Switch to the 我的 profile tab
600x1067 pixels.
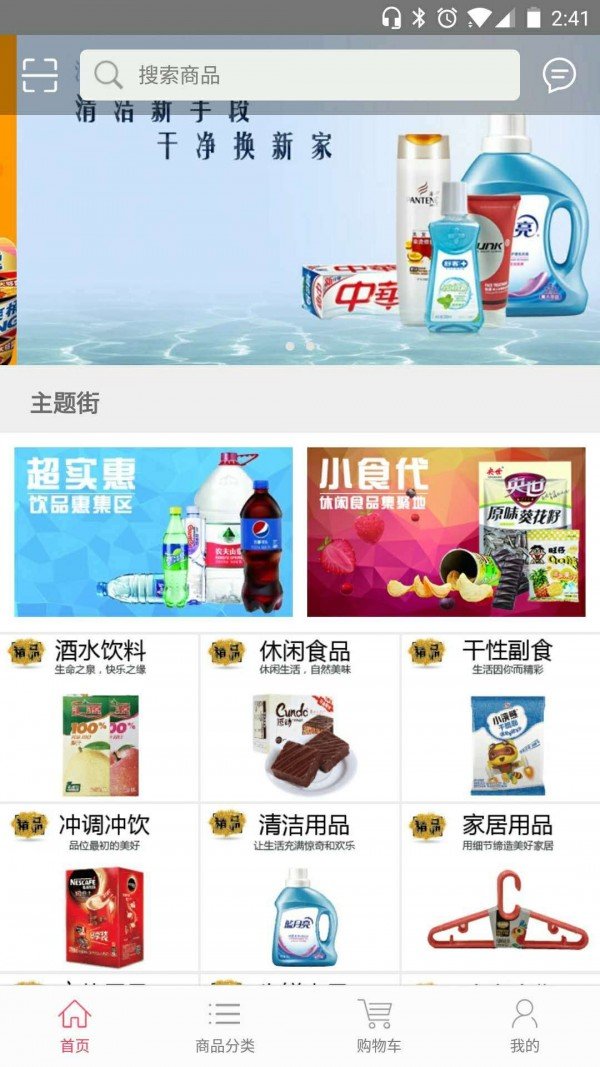(524, 1026)
